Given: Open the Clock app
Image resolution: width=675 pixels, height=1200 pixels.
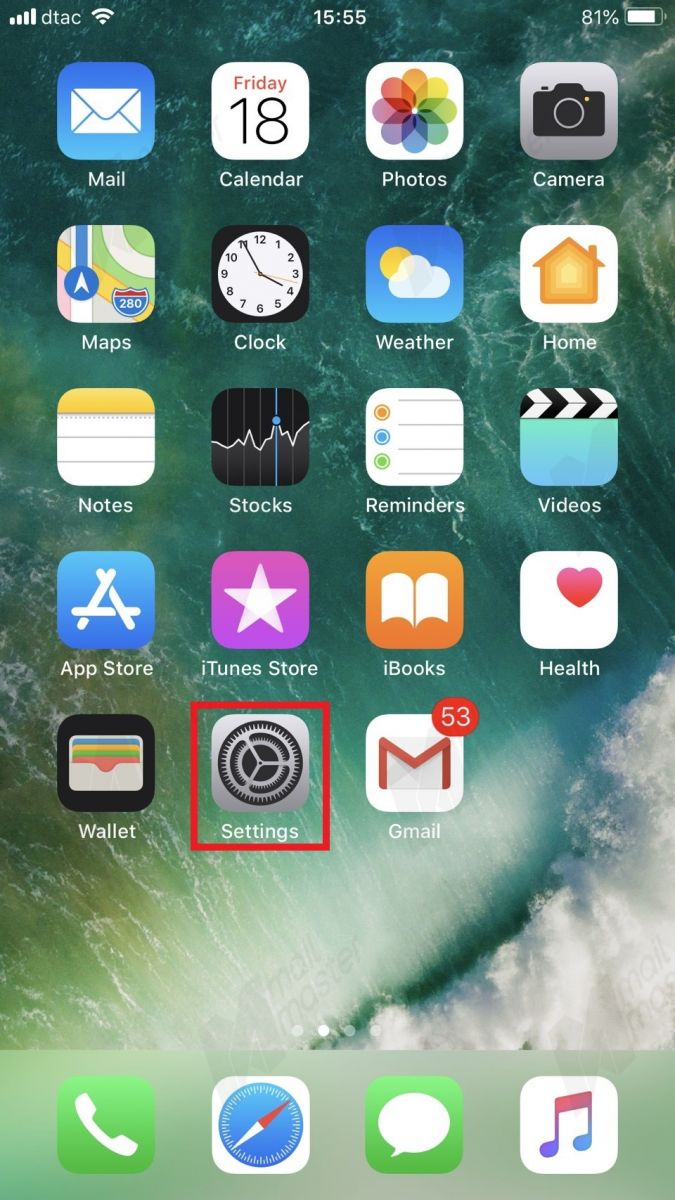Looking at the screenshot, I should pyautogui.click(x=260, y=274).
